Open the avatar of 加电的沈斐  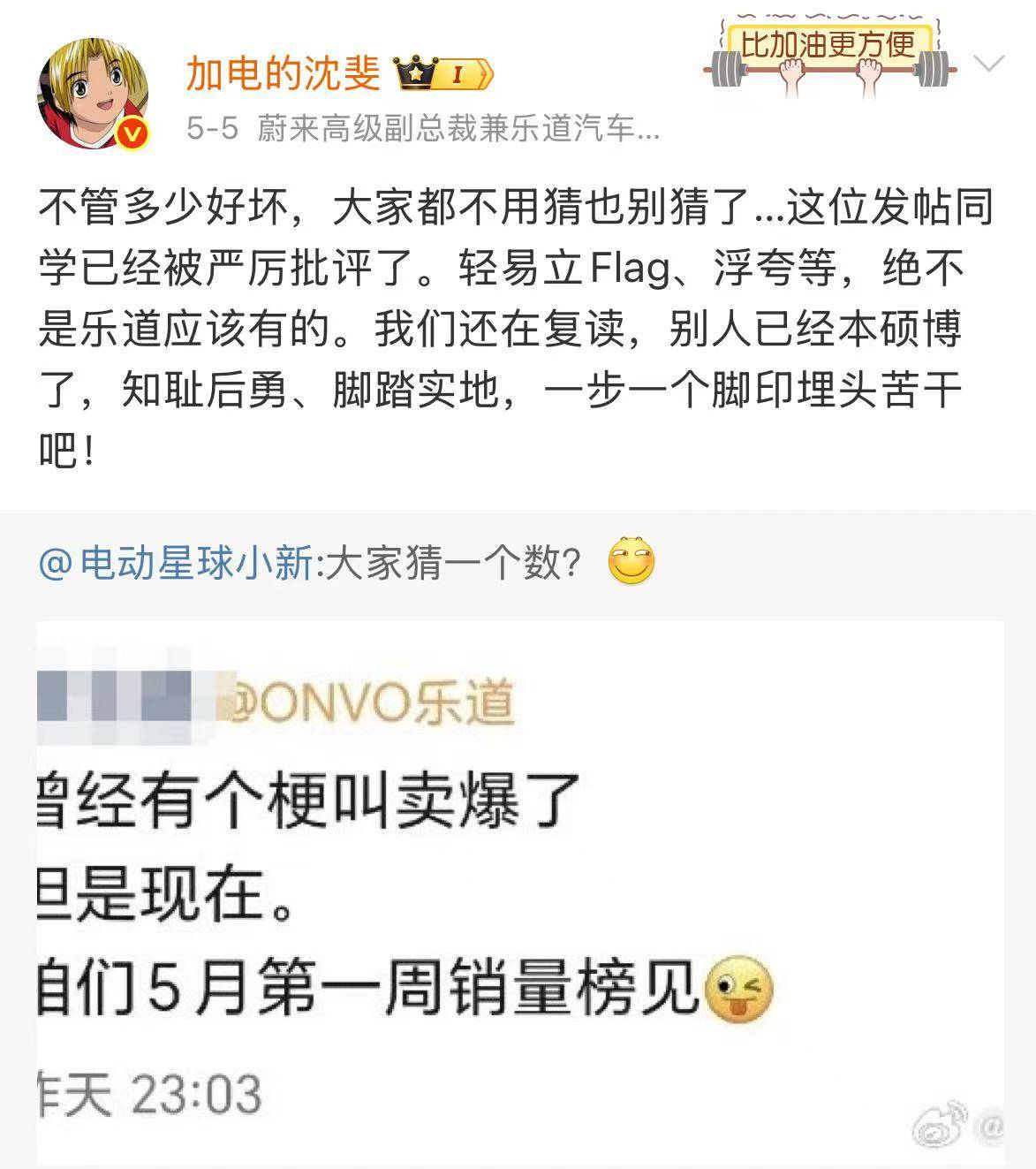(x=93, y=94)
